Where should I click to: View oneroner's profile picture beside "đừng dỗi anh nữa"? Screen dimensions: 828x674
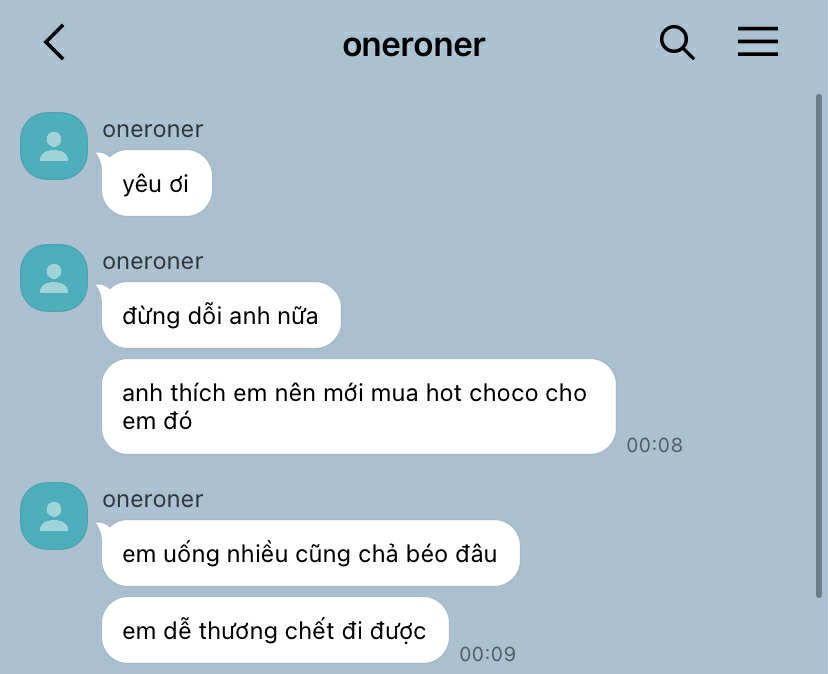pos(54,278)
